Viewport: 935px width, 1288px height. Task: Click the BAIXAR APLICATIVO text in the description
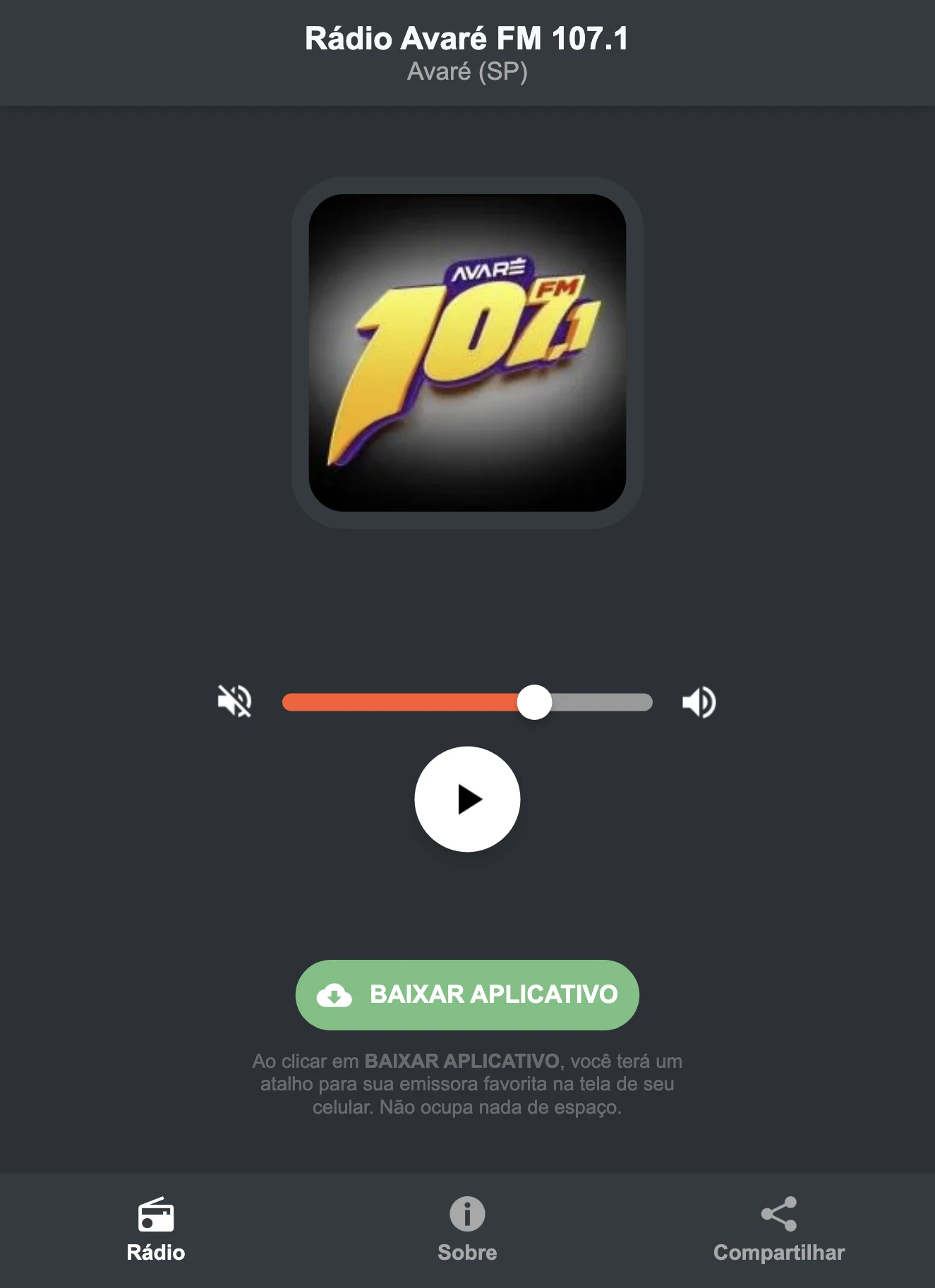462,1060
